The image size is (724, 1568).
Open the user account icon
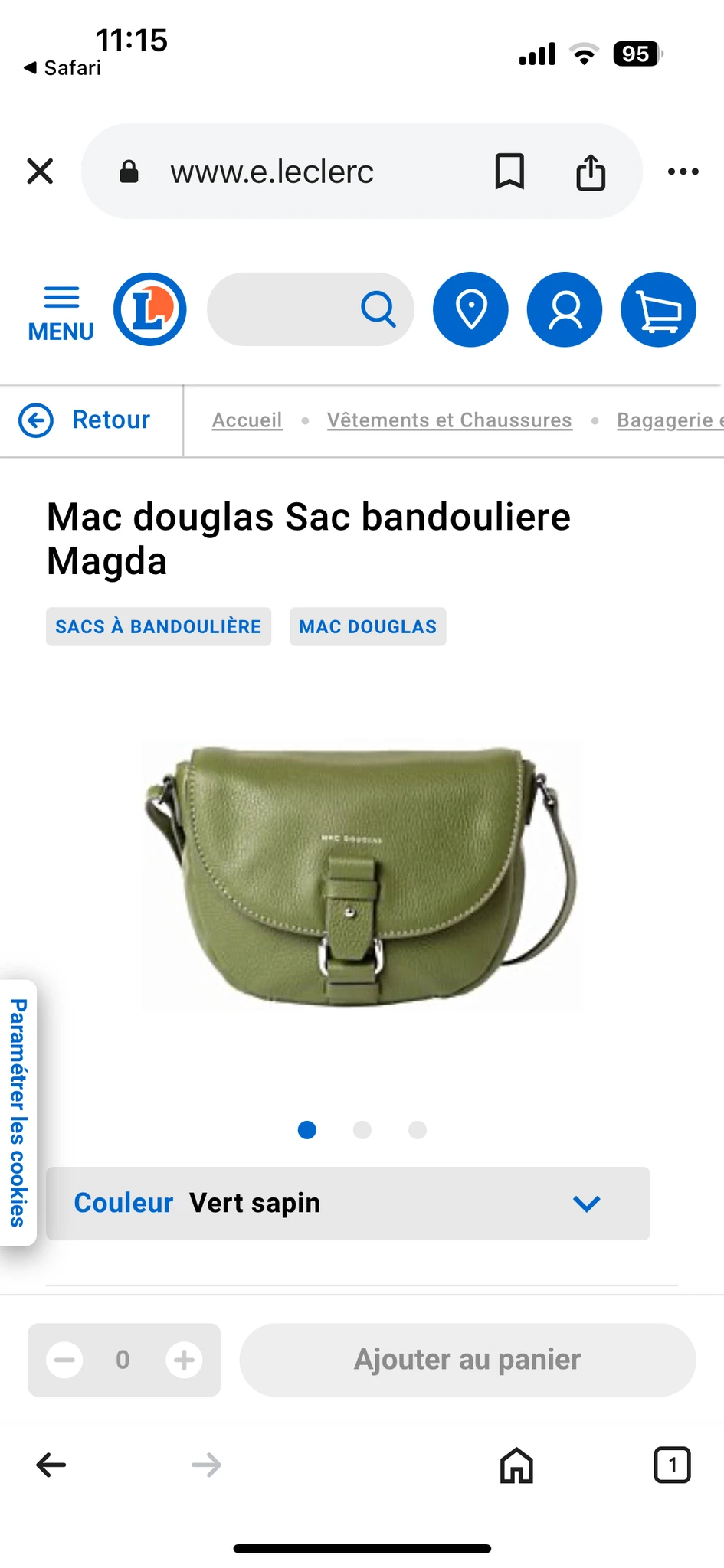[x=565, y=309]
